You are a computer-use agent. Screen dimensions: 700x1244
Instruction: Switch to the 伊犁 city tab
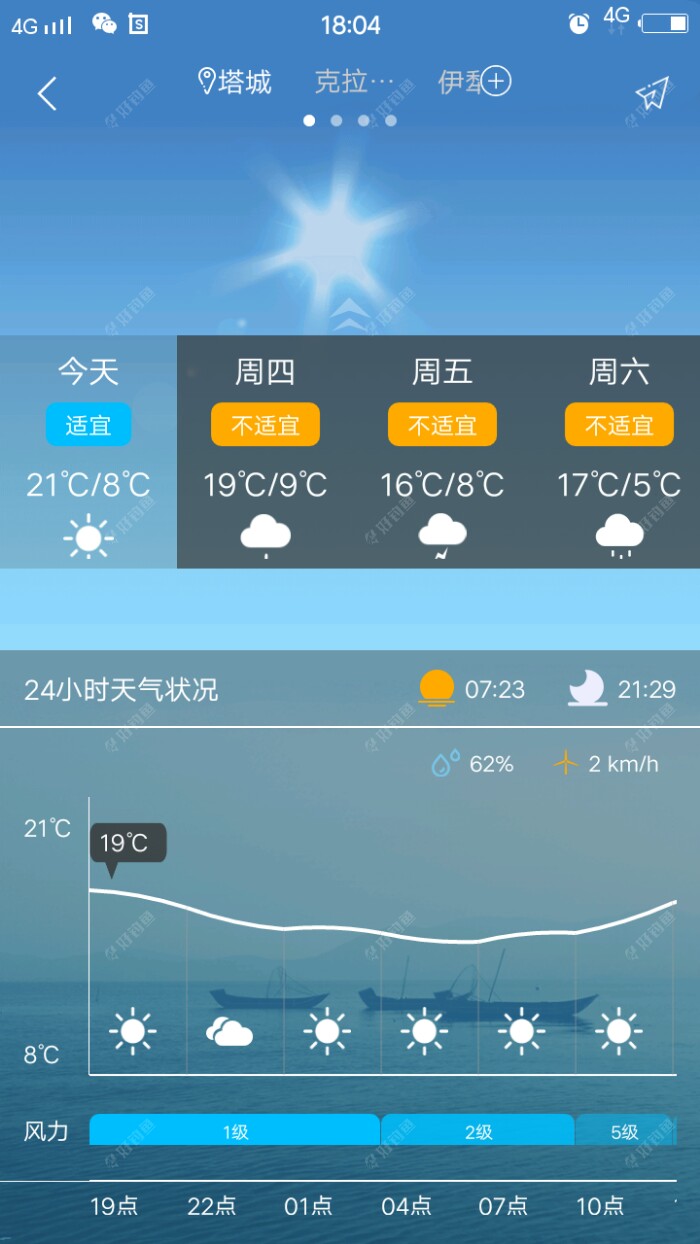coord(459,82)
